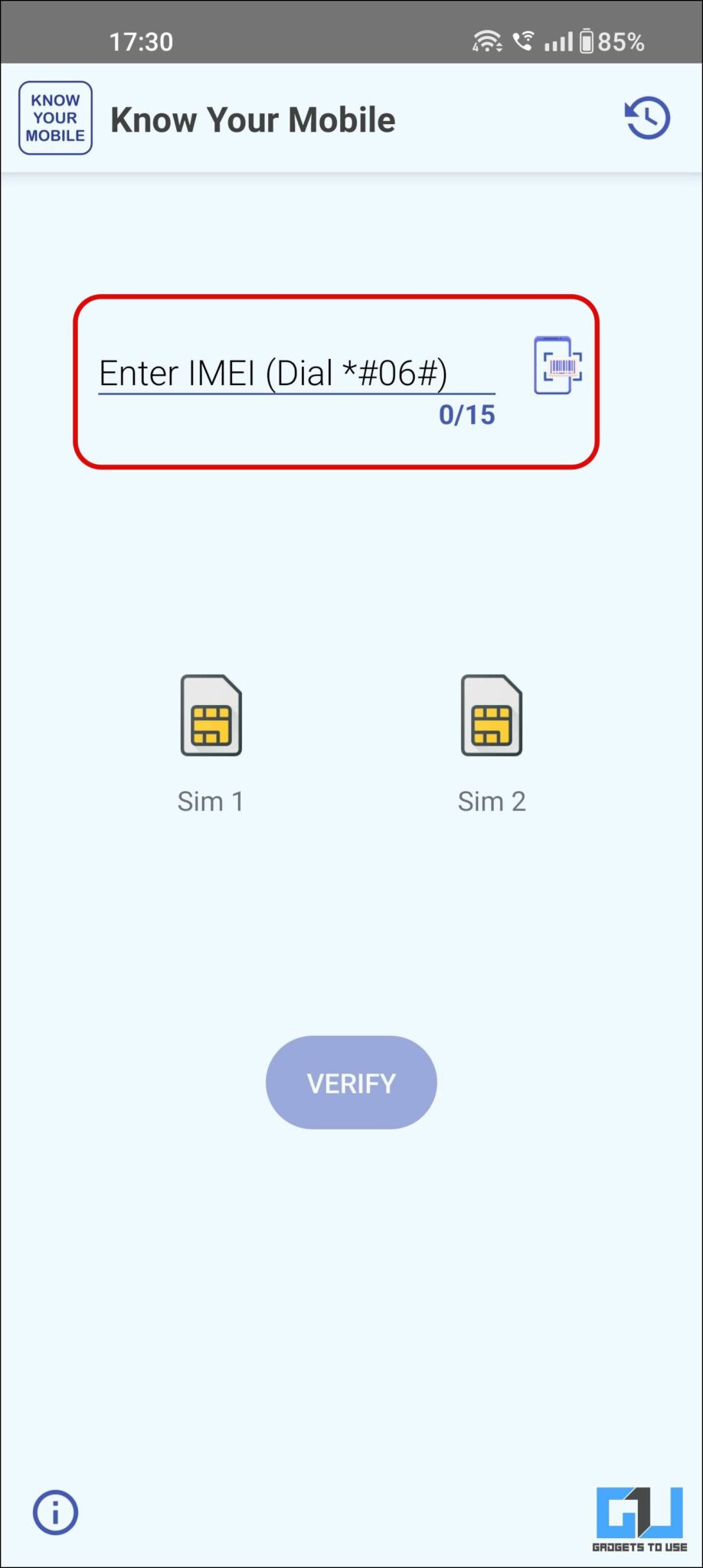Tap the 17:30 clock in status bar
This screenshot has height=1568, width=703.
142,41
